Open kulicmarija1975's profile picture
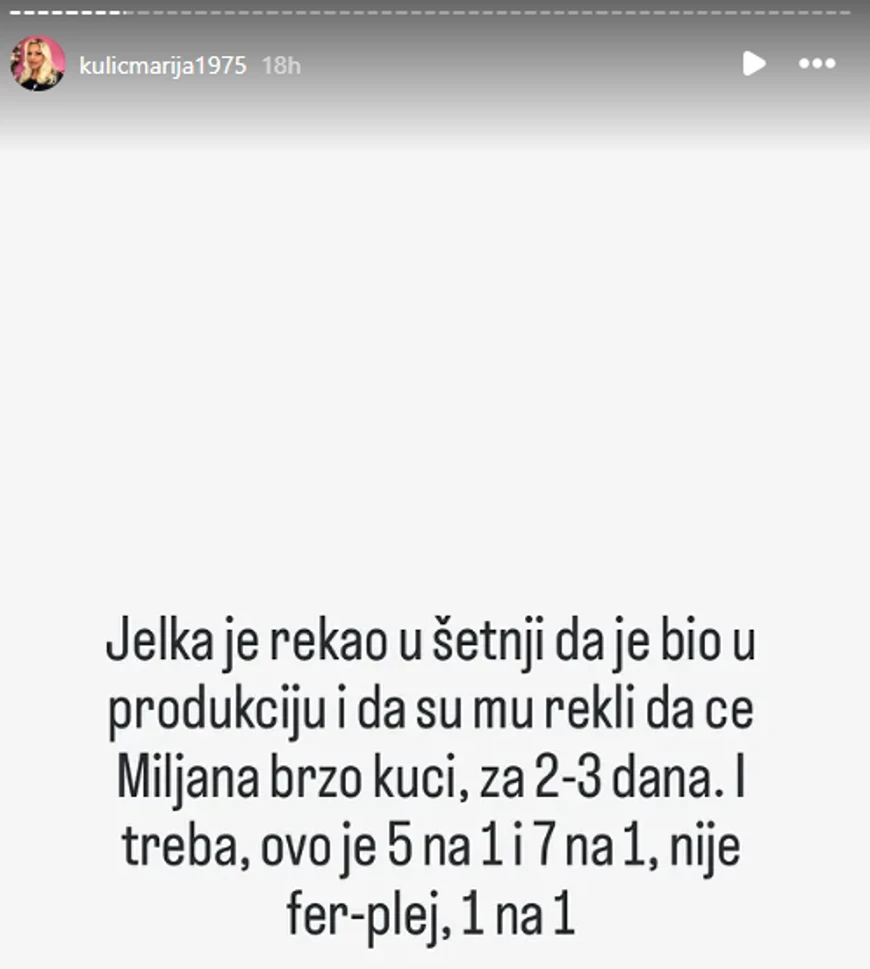The height and width of the screenshot is (969, 870). click(38, 64)
